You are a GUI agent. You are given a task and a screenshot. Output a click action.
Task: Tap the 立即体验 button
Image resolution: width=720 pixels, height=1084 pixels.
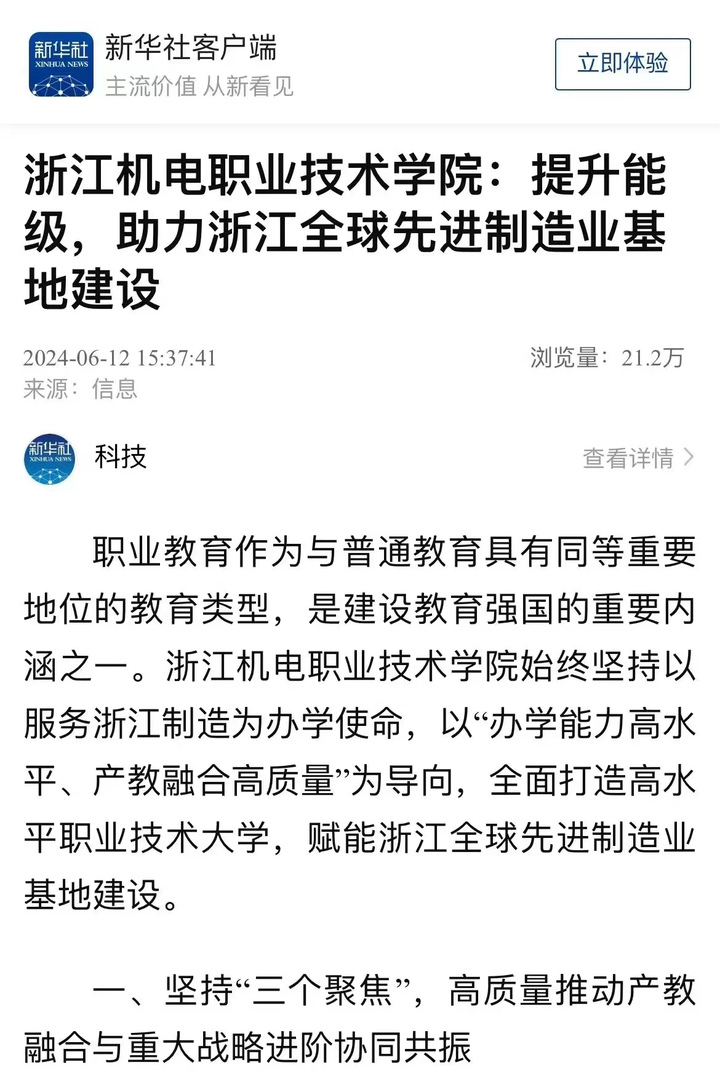tap(622, 64)
